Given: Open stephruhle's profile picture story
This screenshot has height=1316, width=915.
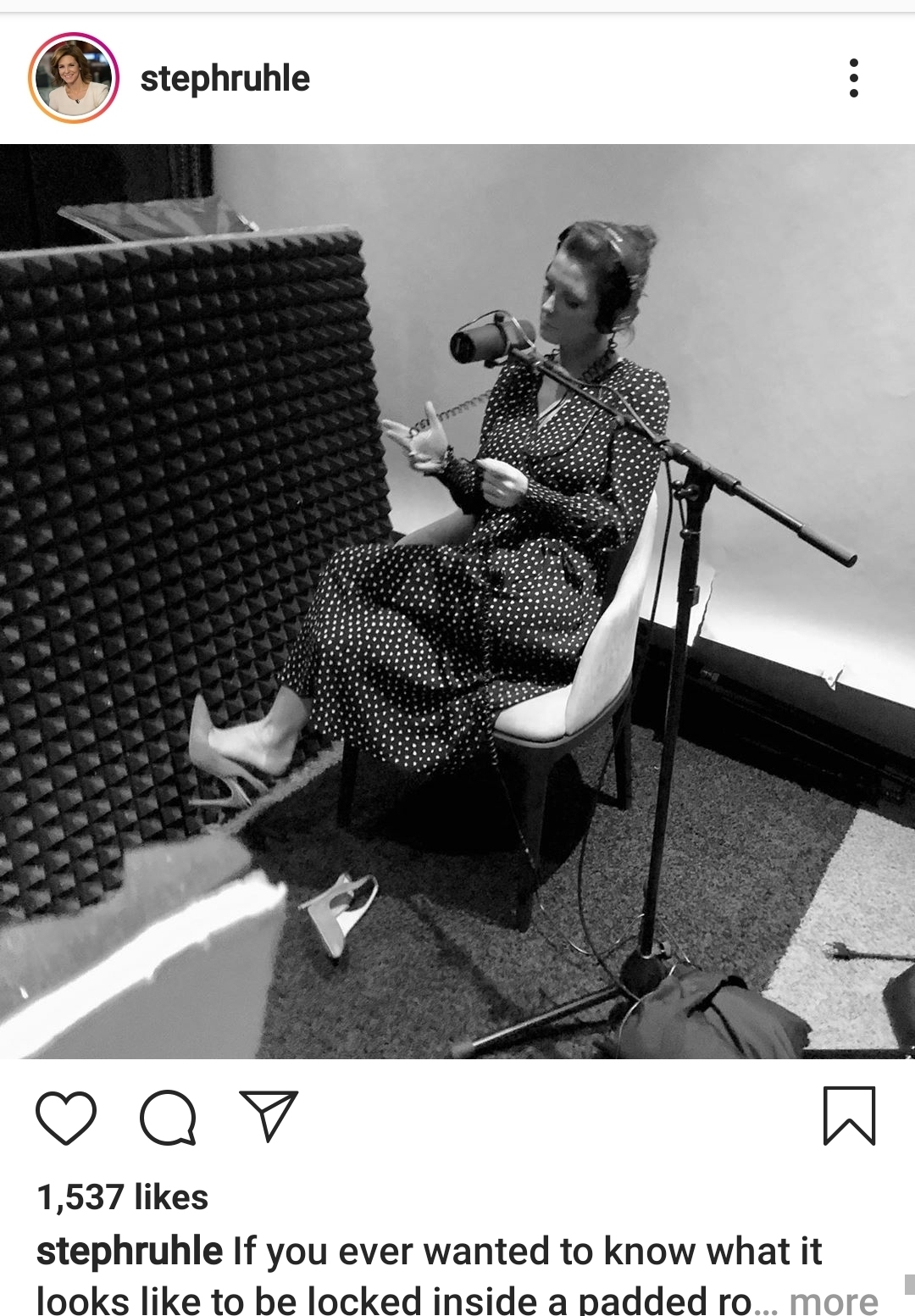Looking at the screenshot, I should [73, 78].
